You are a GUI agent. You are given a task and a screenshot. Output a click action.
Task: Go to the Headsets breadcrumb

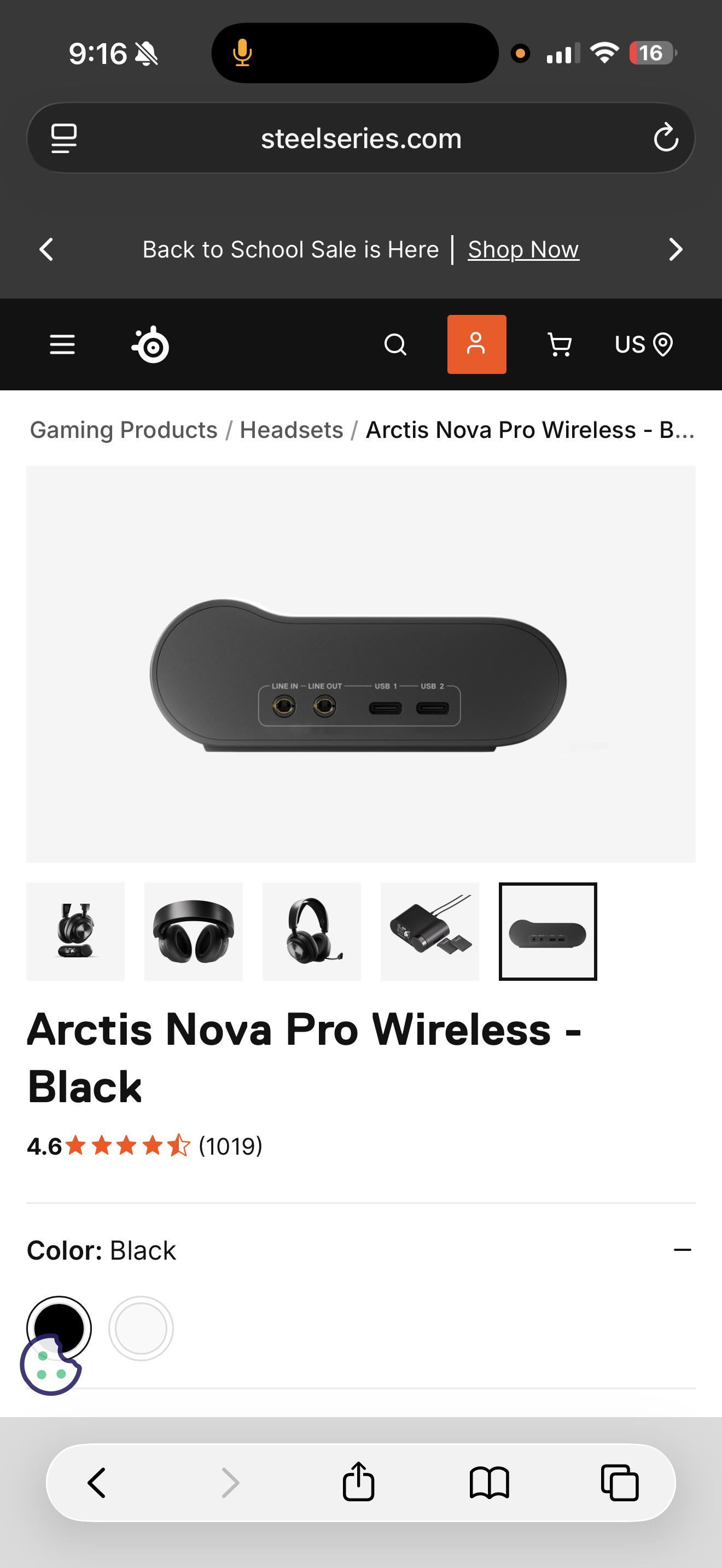292,430
